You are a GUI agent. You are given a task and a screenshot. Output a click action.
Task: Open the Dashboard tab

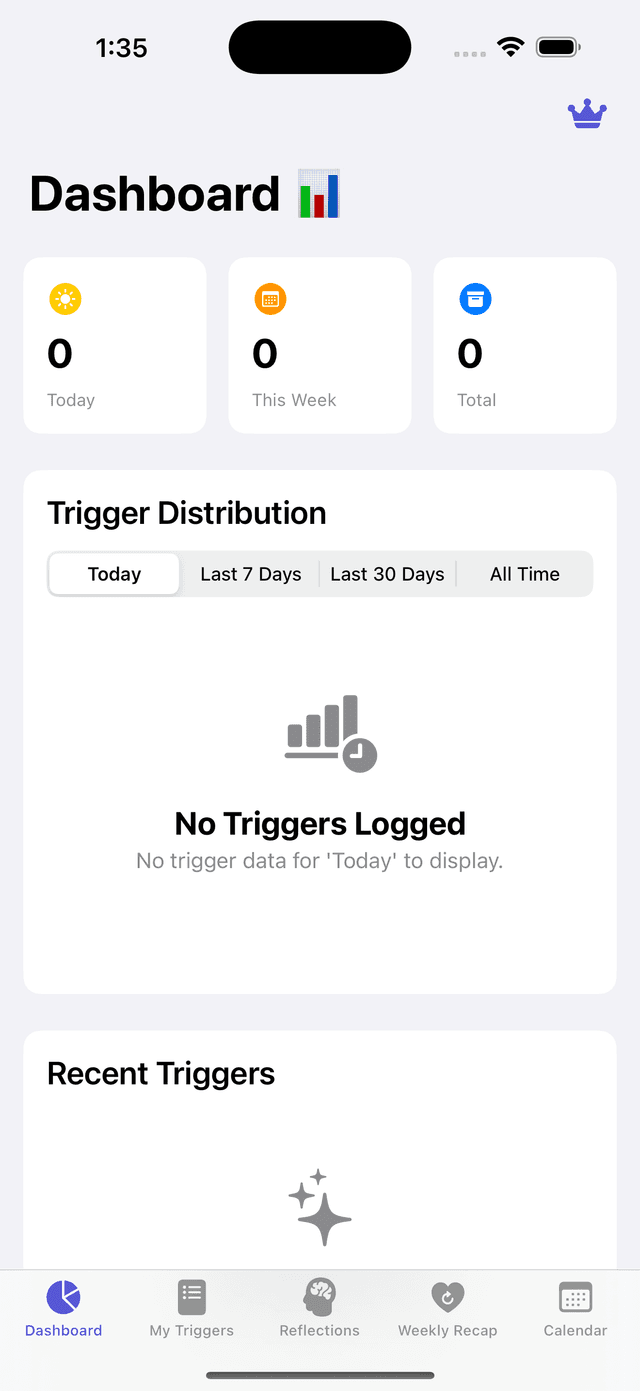pos(64,1308)
